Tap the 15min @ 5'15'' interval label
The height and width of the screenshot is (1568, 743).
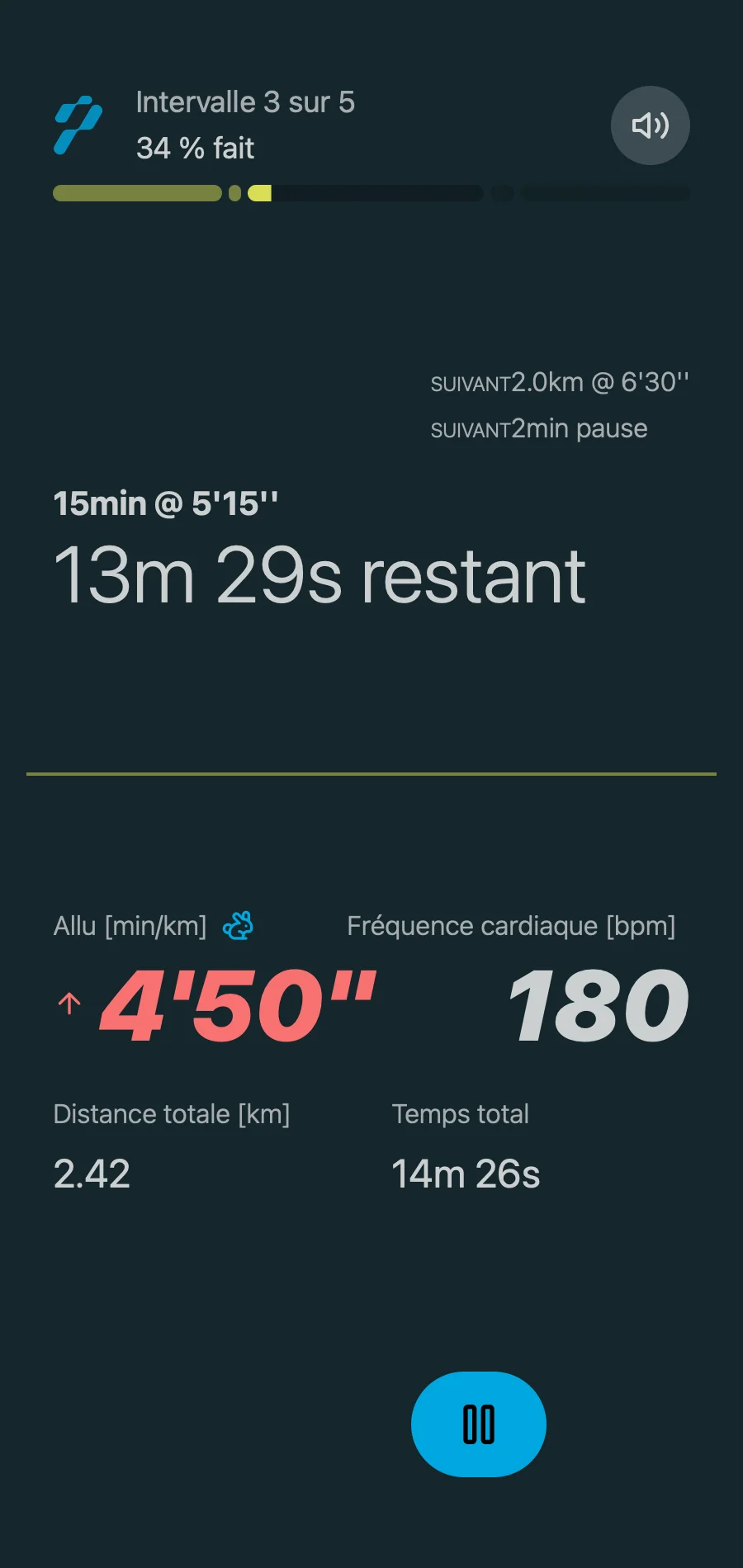coord(165,503)
